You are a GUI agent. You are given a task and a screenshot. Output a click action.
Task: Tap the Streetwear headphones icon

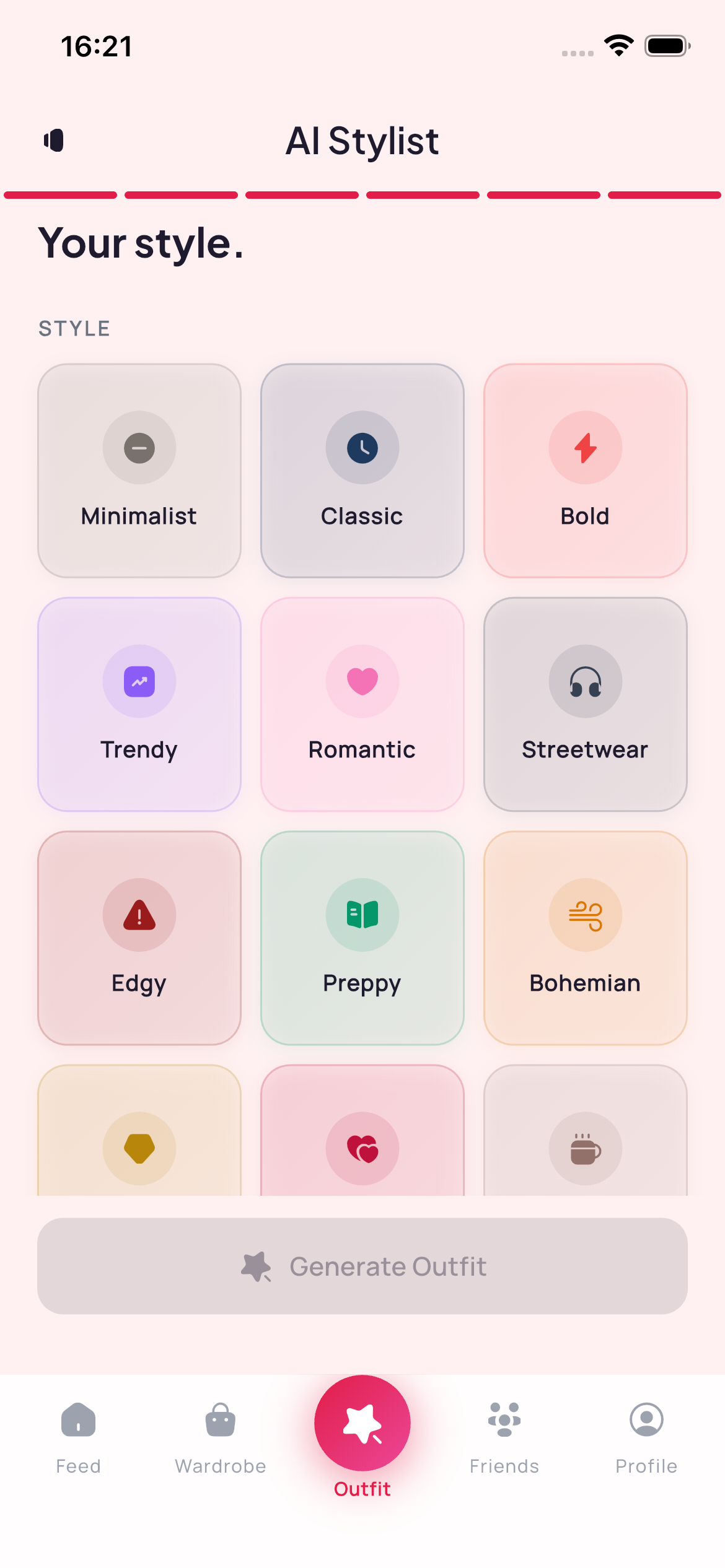(585, 681)
